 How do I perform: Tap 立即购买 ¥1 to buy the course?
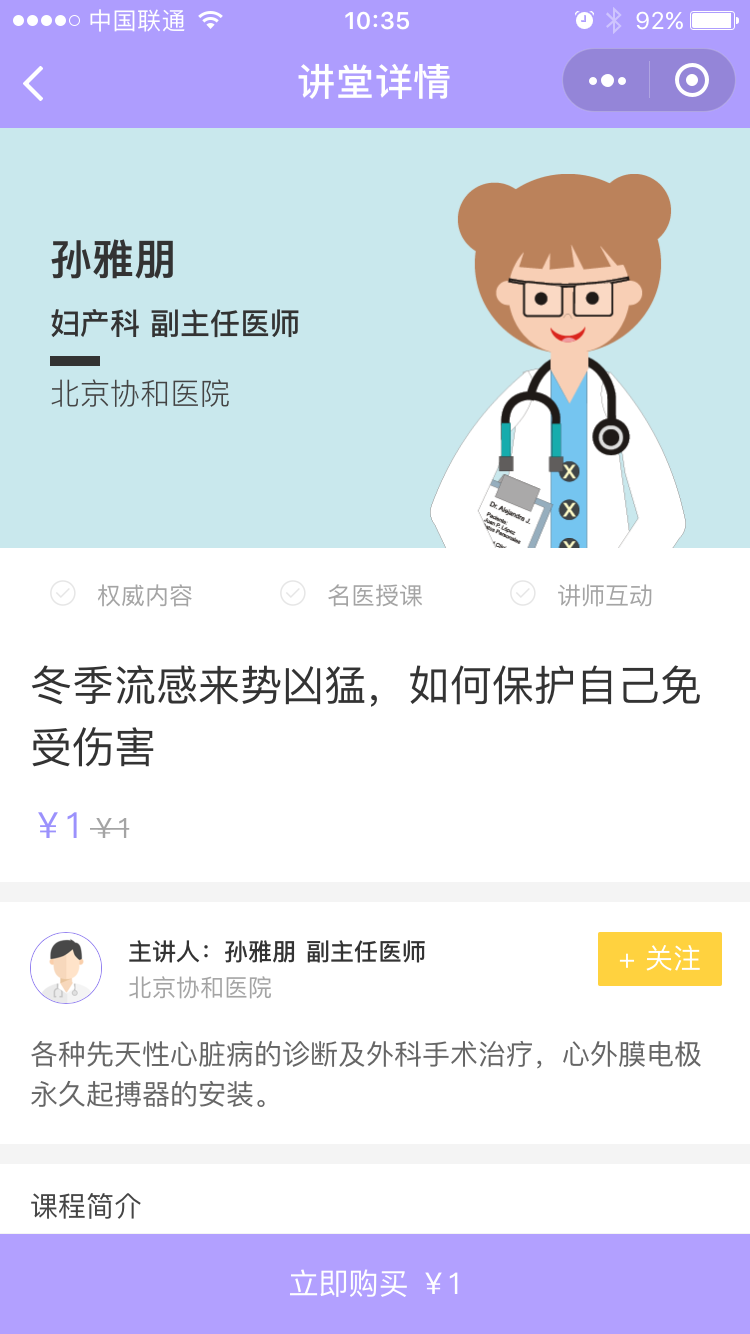(375, 1284)
